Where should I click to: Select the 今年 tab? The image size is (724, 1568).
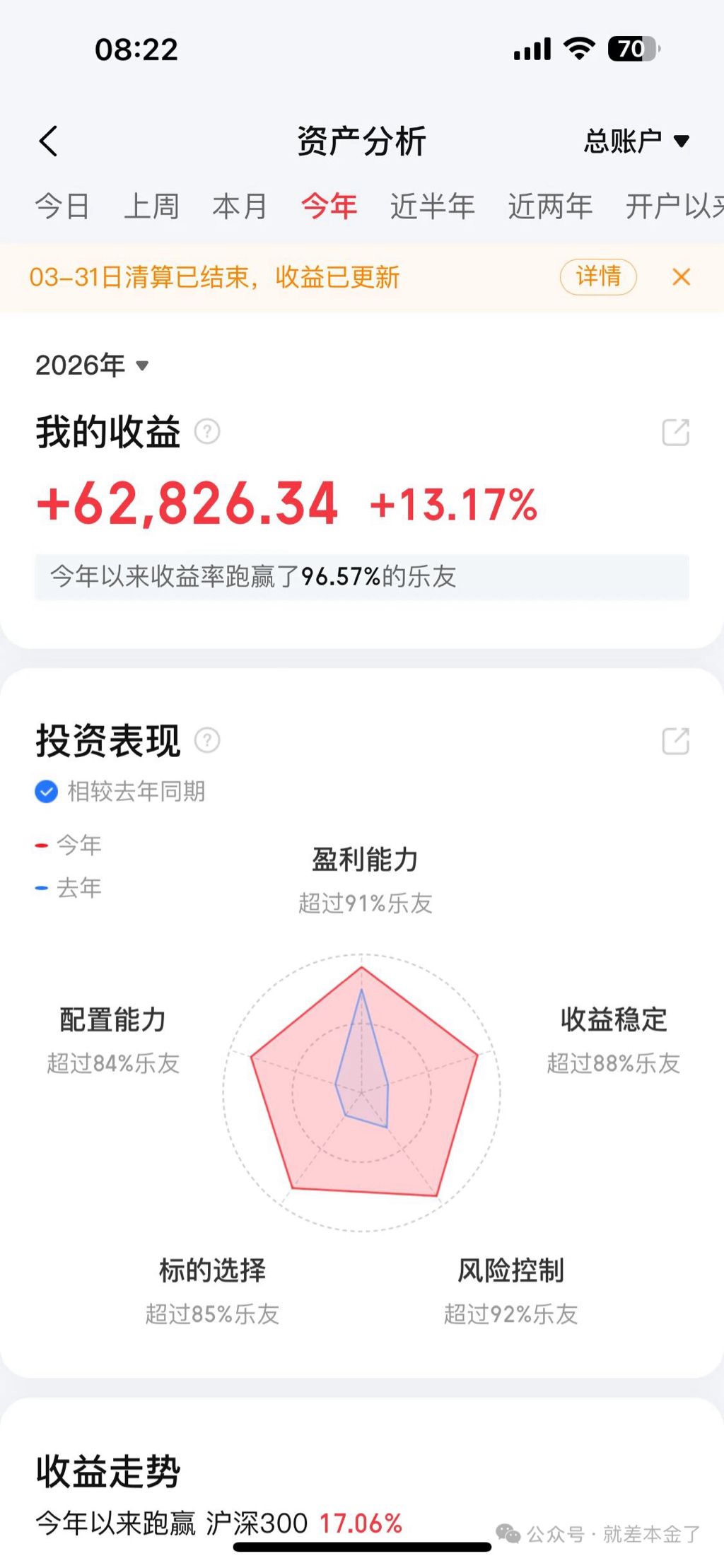click(x=329, y=206)
